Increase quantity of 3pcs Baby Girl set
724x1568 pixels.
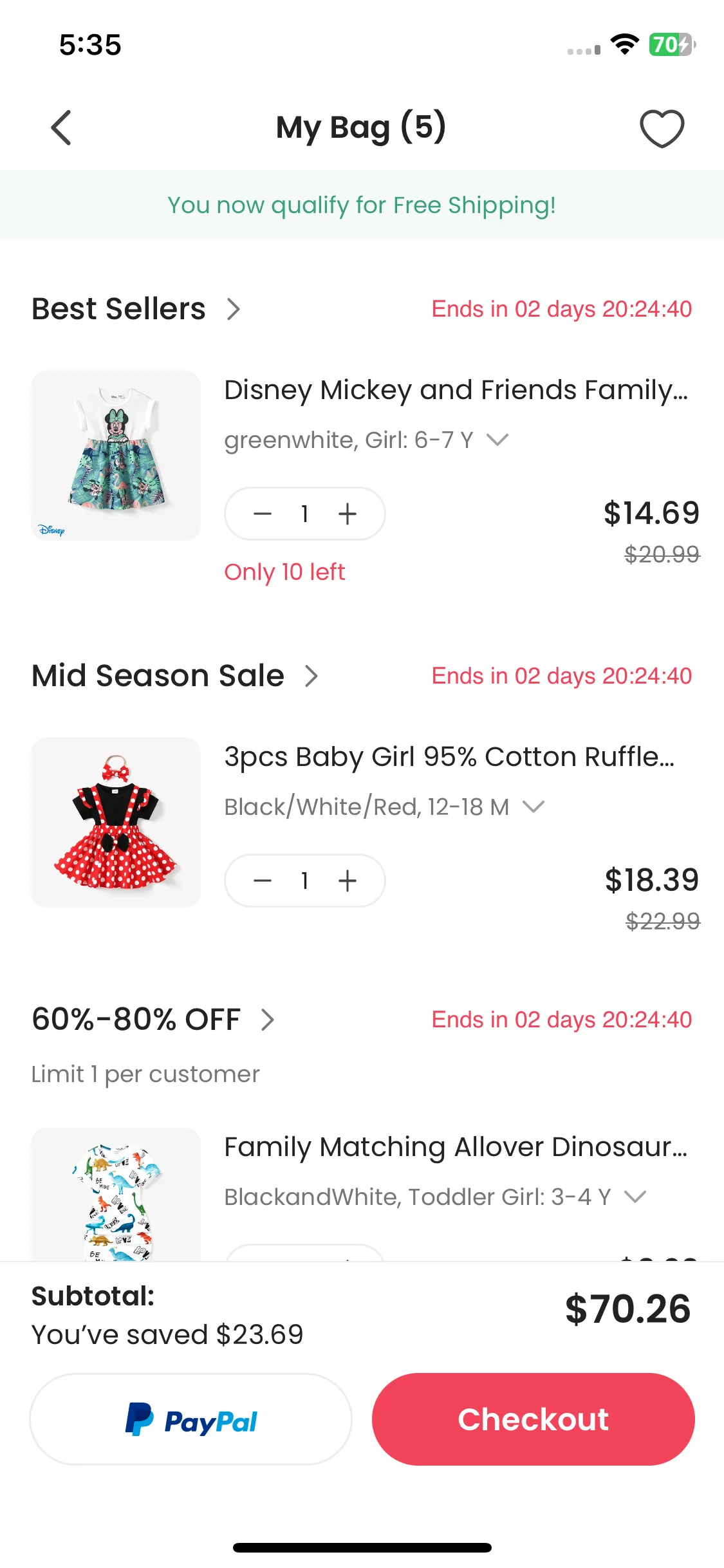tap(348, 881)
